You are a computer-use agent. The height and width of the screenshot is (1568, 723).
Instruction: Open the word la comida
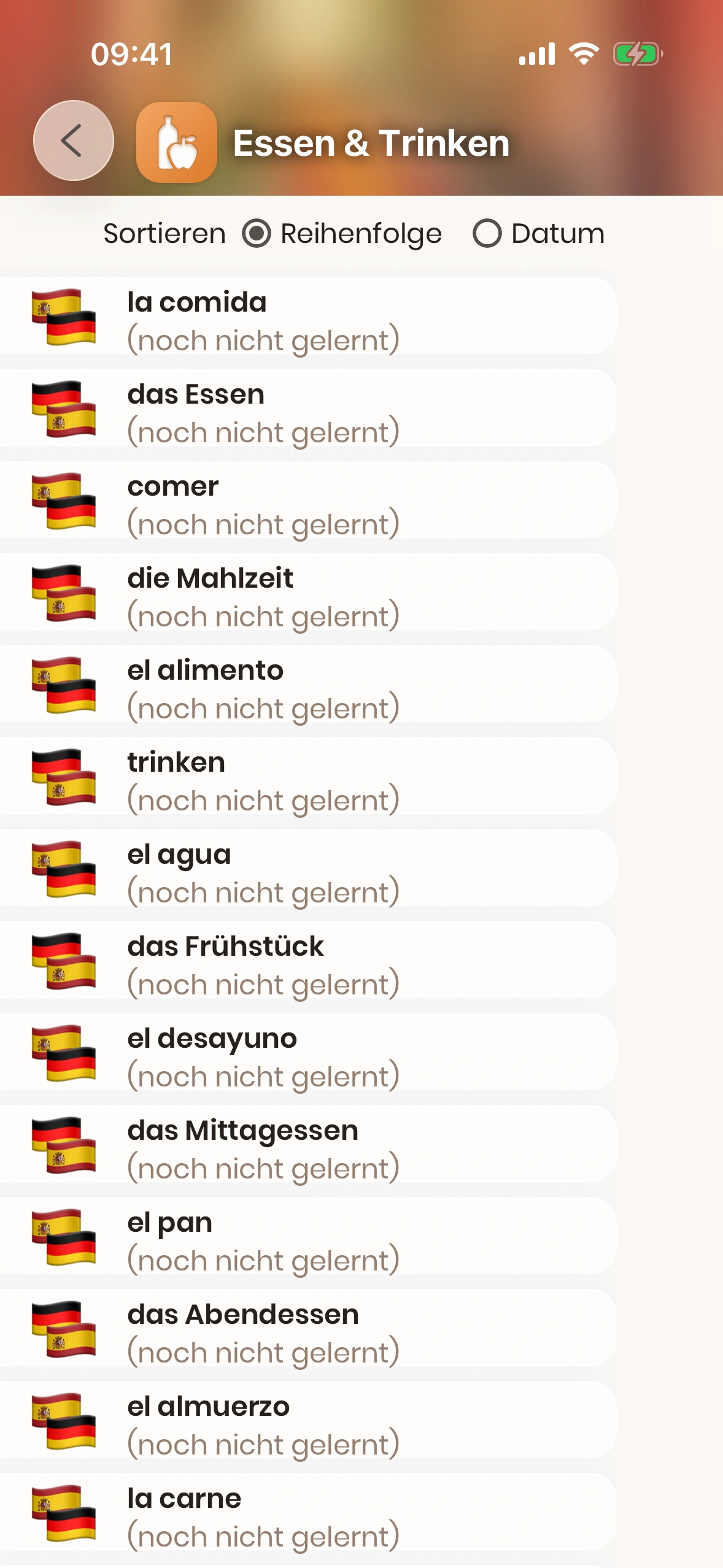307,317
